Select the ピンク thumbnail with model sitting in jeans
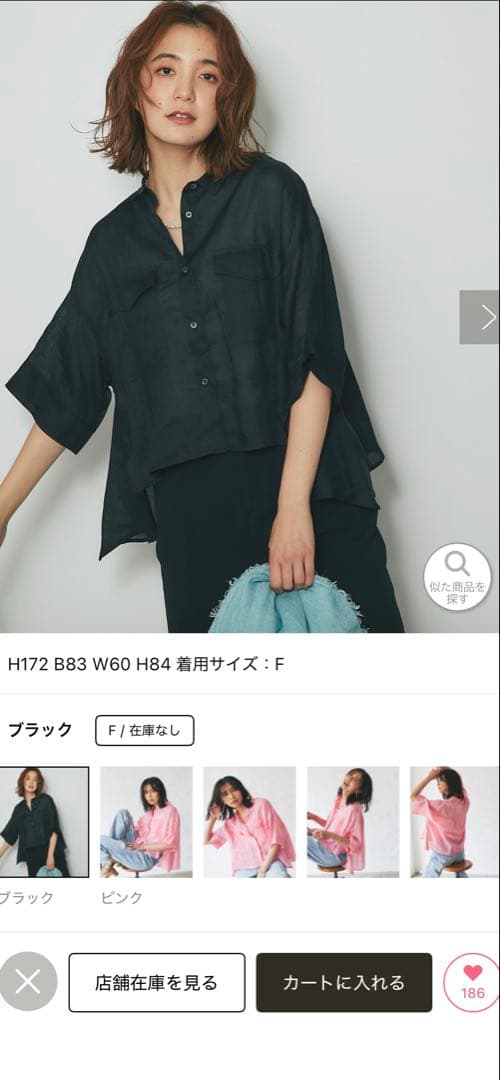This screenshot has height=1080, width=500. point(146,822)
